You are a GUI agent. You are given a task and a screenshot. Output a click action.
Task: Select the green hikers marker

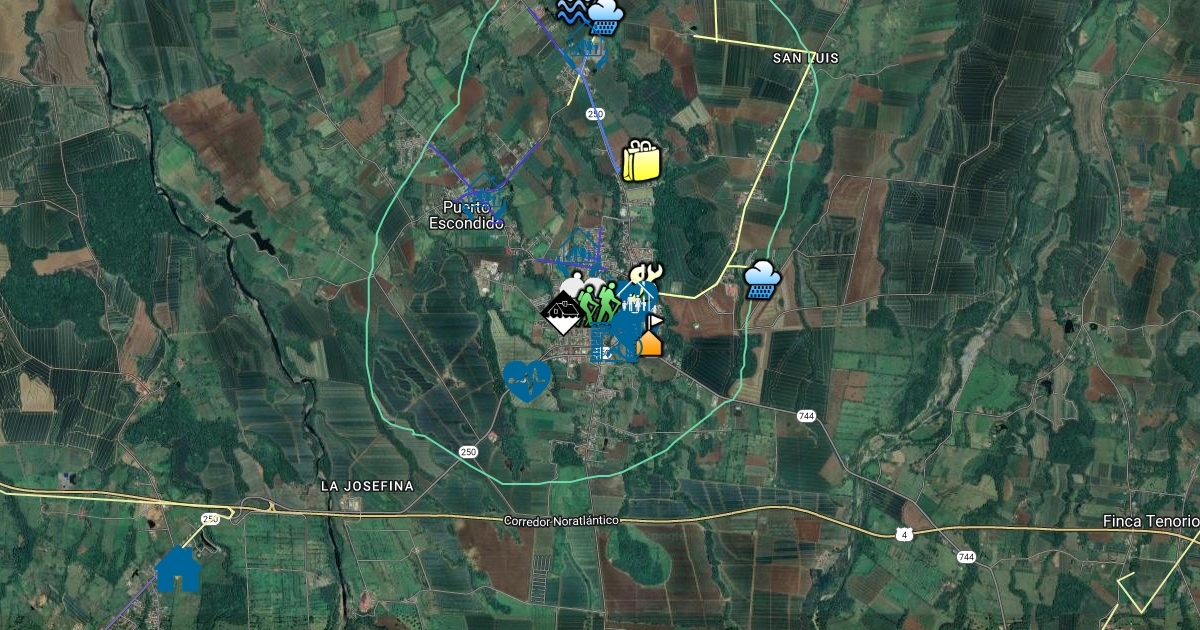tap(599, 299)
